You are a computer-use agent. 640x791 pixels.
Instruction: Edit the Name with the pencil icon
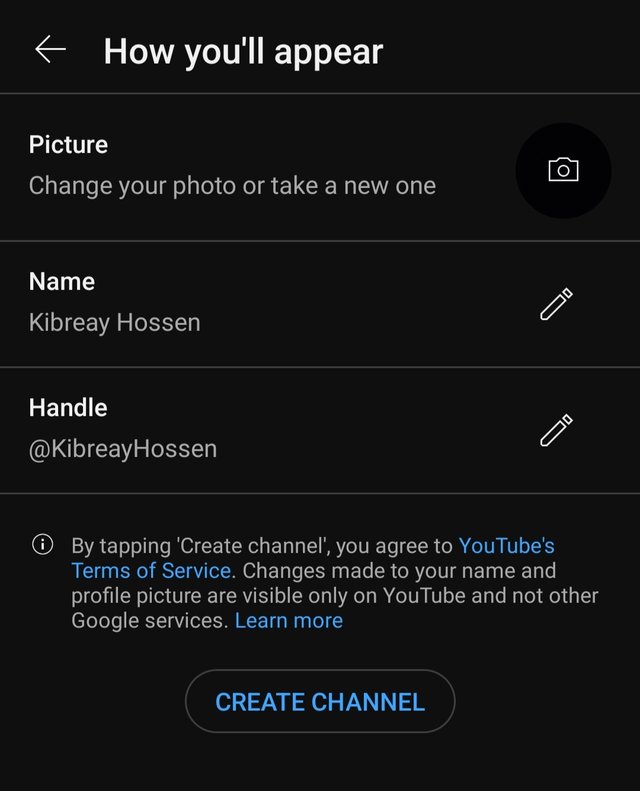point(556,304)
